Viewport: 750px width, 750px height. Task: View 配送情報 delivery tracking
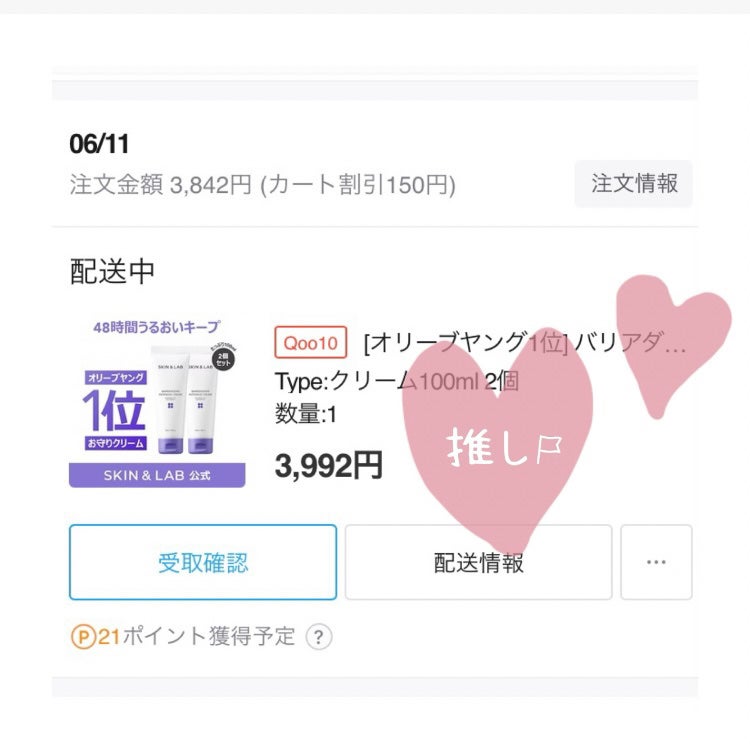[478, 562]
